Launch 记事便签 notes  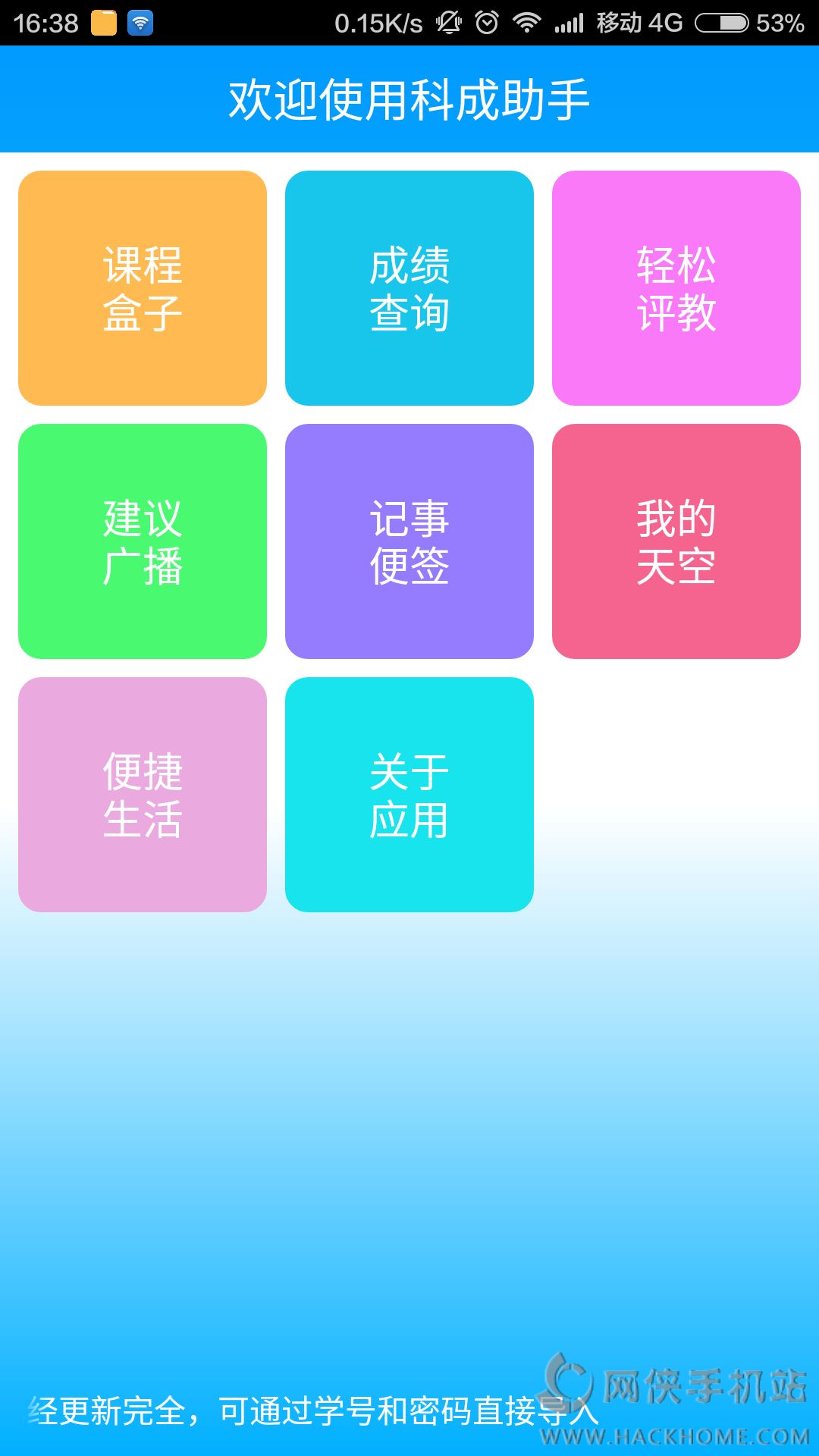tap(409, 541)
